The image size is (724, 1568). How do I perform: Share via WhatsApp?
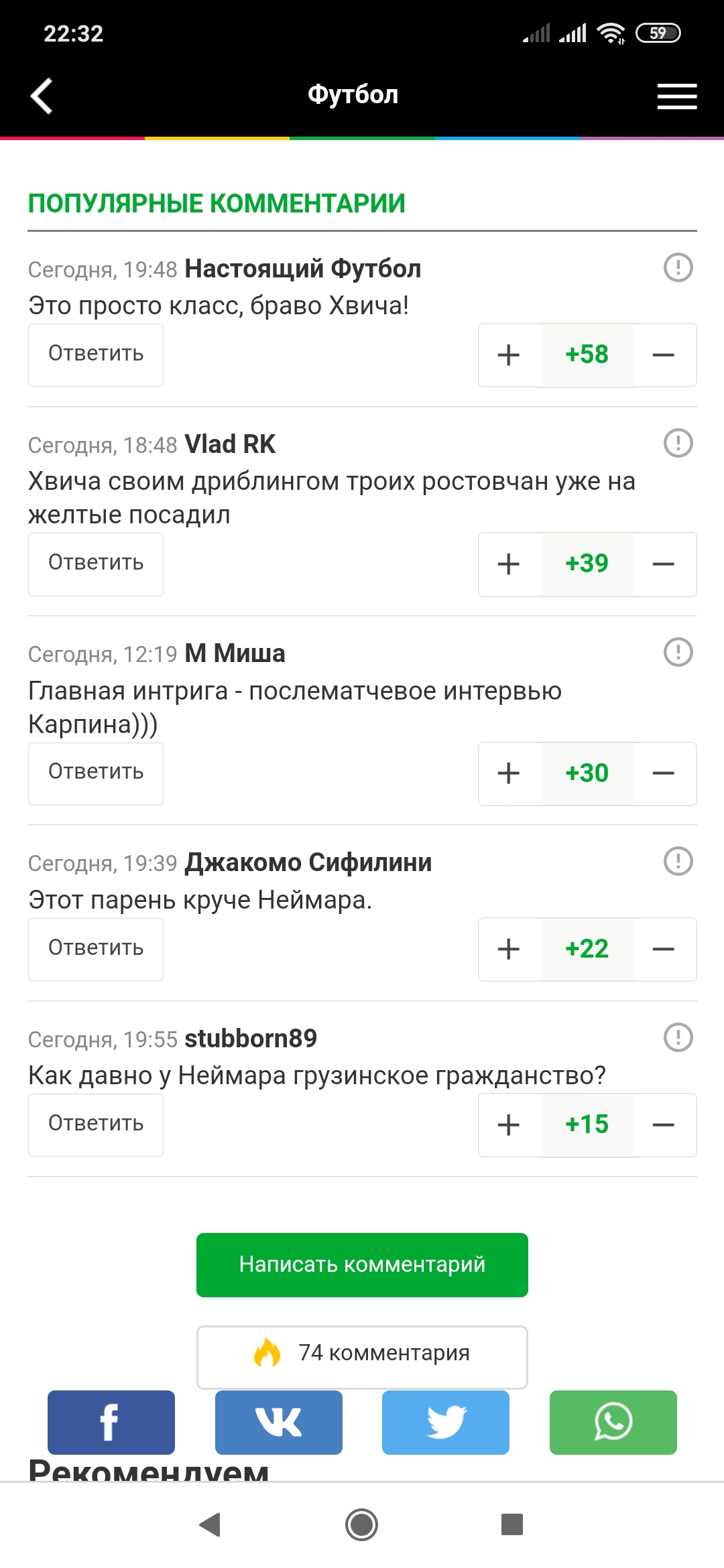tap(613, 1422)
